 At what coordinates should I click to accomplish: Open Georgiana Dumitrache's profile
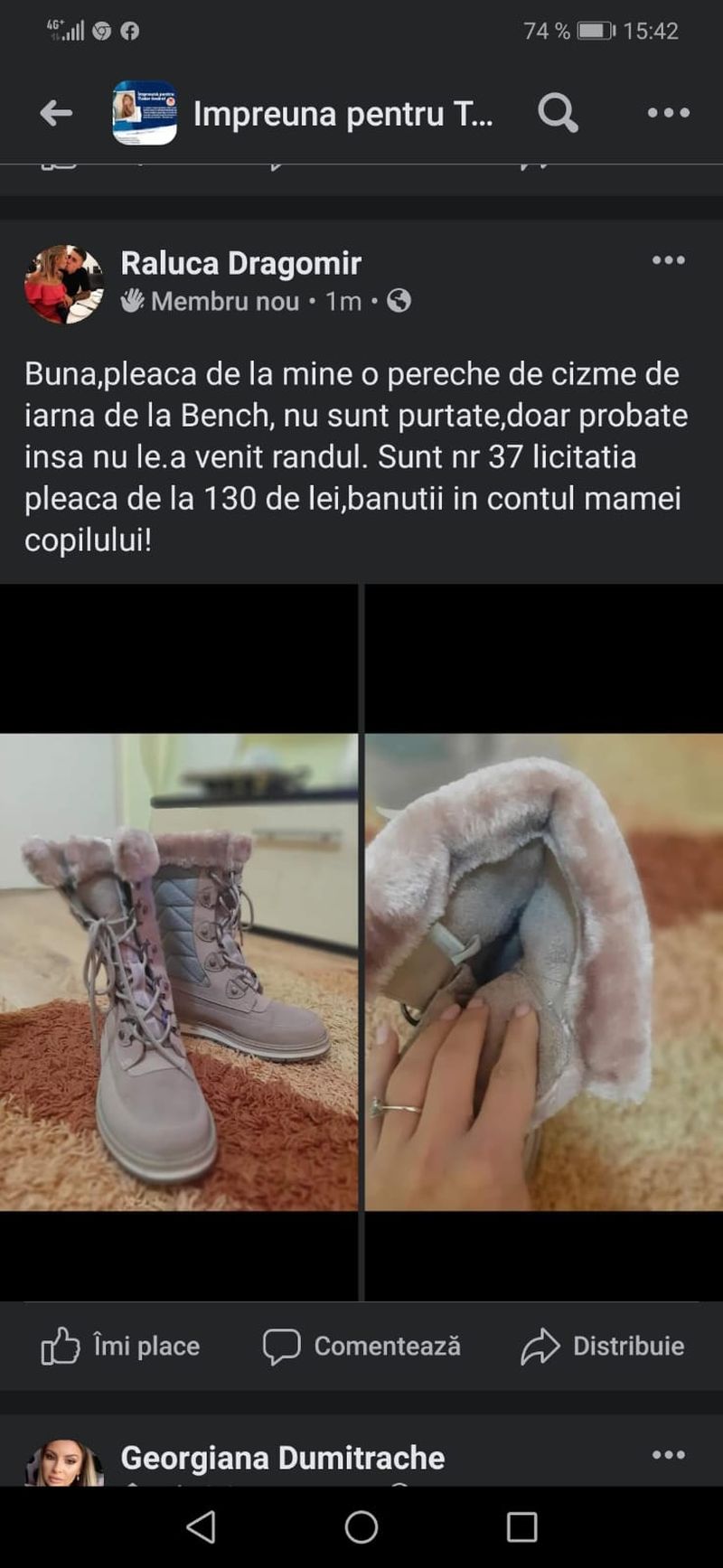(x=283, y=1458)
